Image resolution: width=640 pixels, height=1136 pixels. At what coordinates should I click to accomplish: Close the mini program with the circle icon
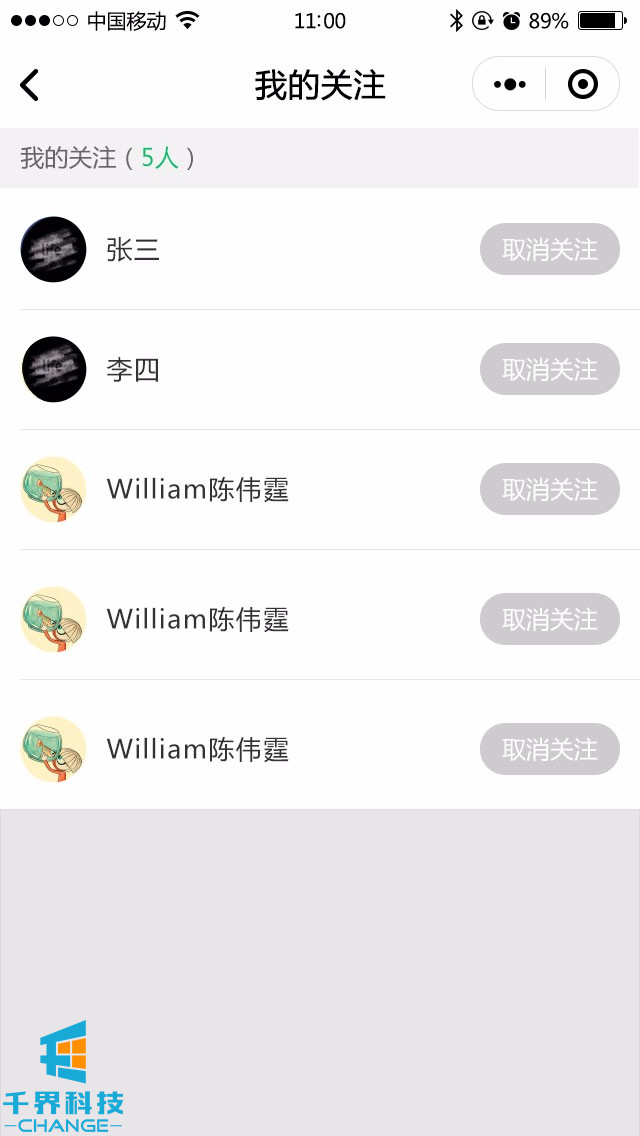click(582, 85)
